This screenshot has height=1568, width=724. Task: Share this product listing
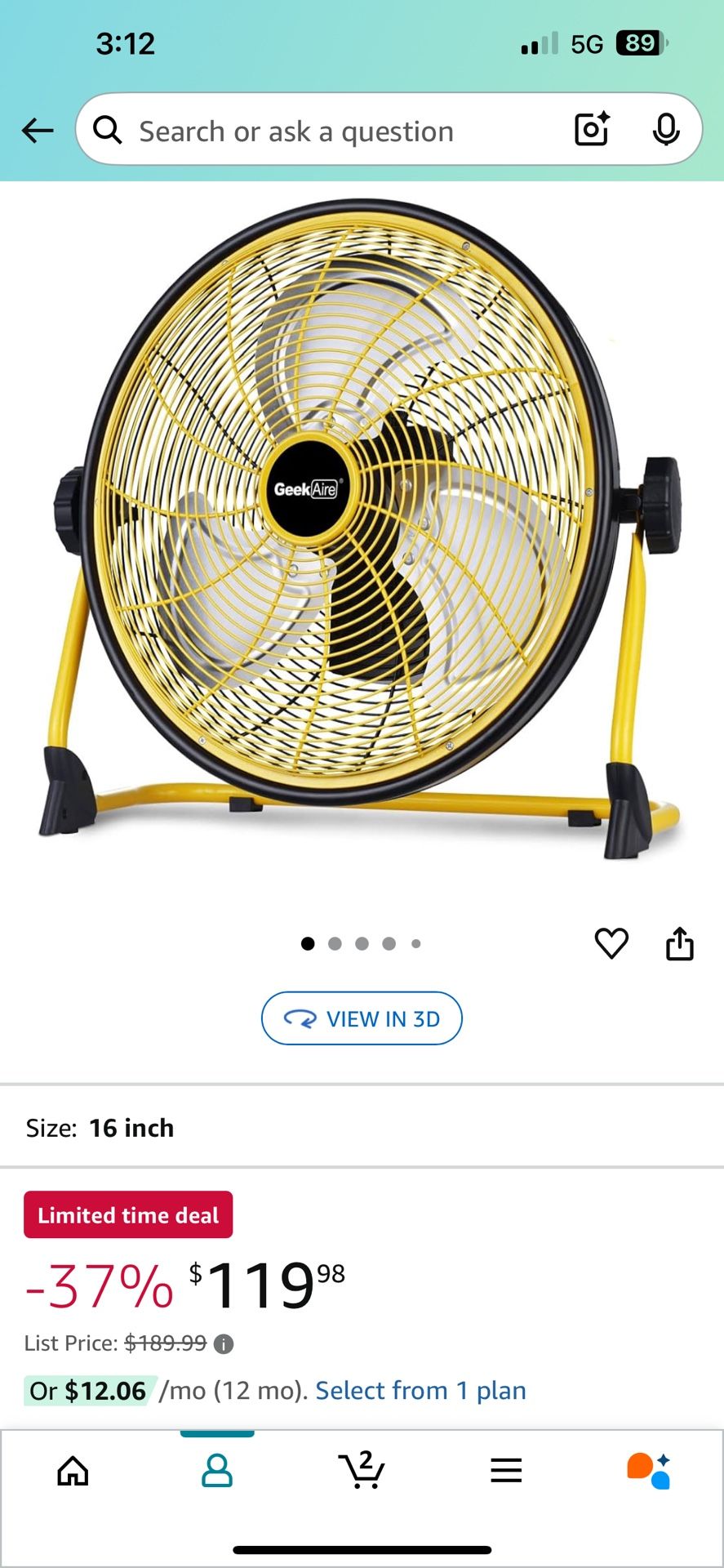point(680,943)
